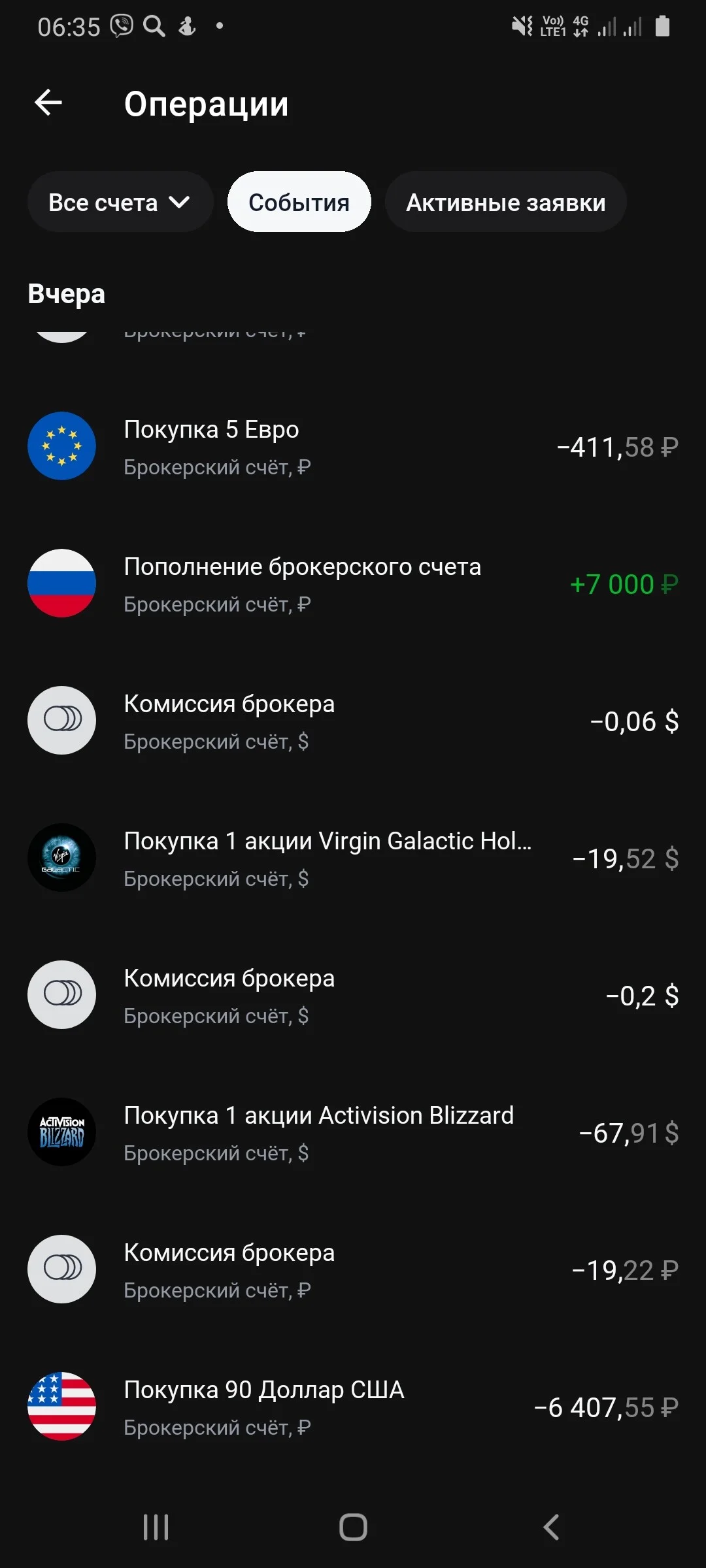
Task: Open Комиссия брокера −19,22 ₽ entry
Action: coord(353,1270)
